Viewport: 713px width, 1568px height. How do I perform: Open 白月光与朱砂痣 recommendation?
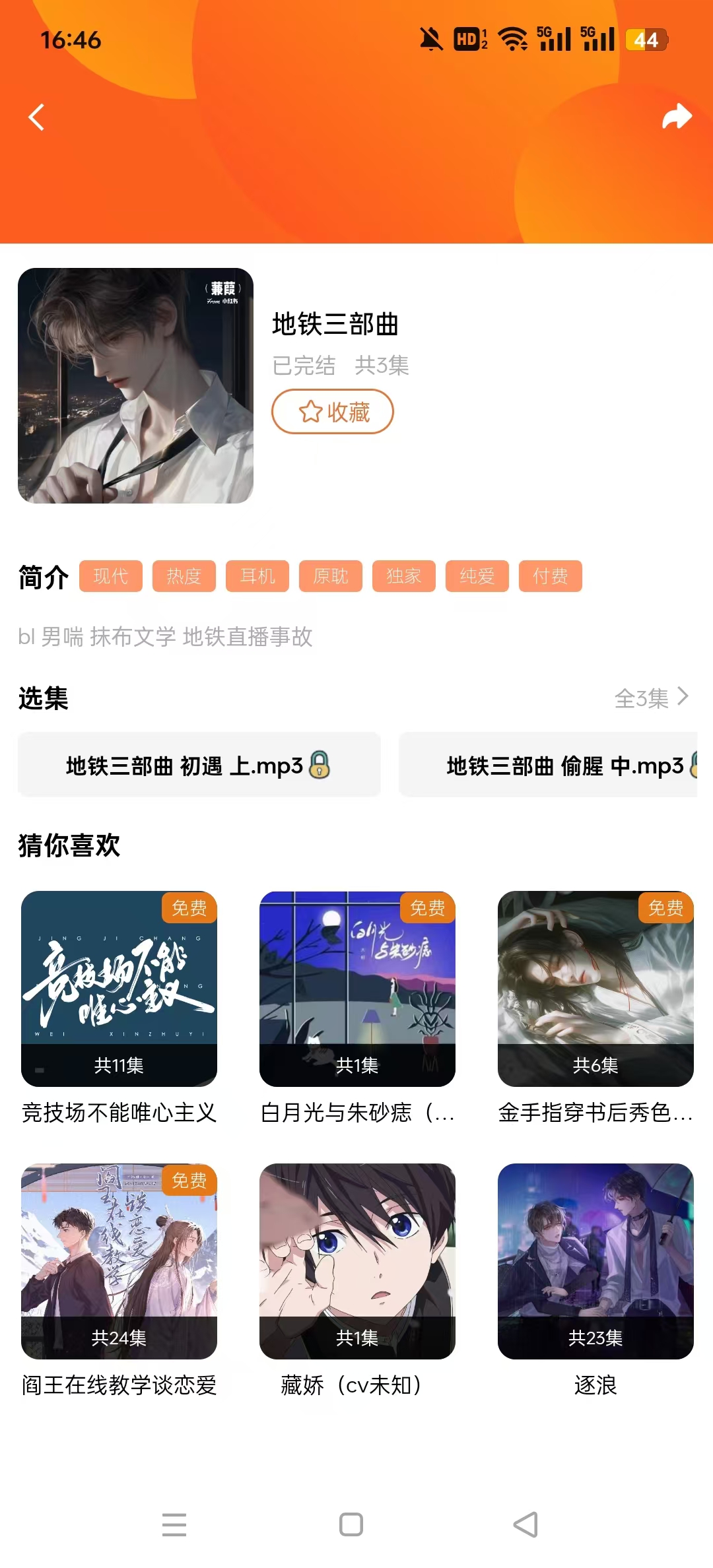(357, 989)
